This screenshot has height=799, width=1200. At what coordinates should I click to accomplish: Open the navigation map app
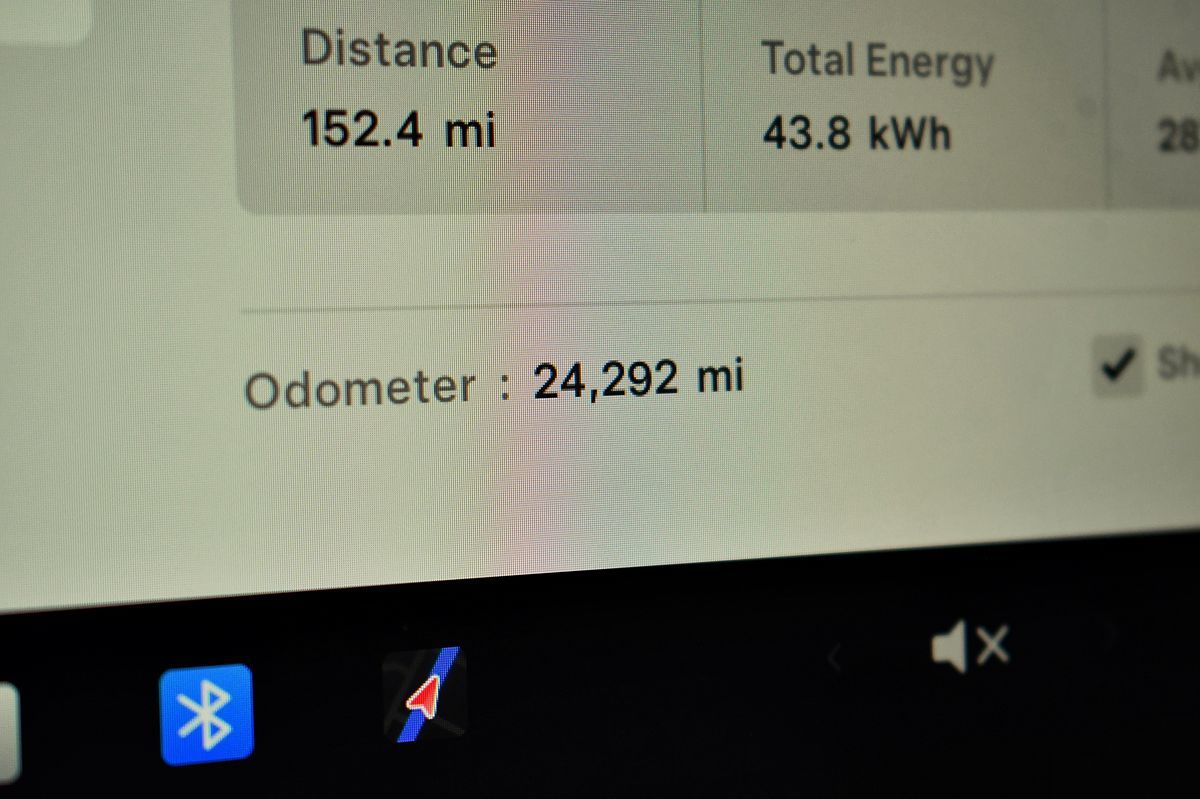[x=425, y=692]
